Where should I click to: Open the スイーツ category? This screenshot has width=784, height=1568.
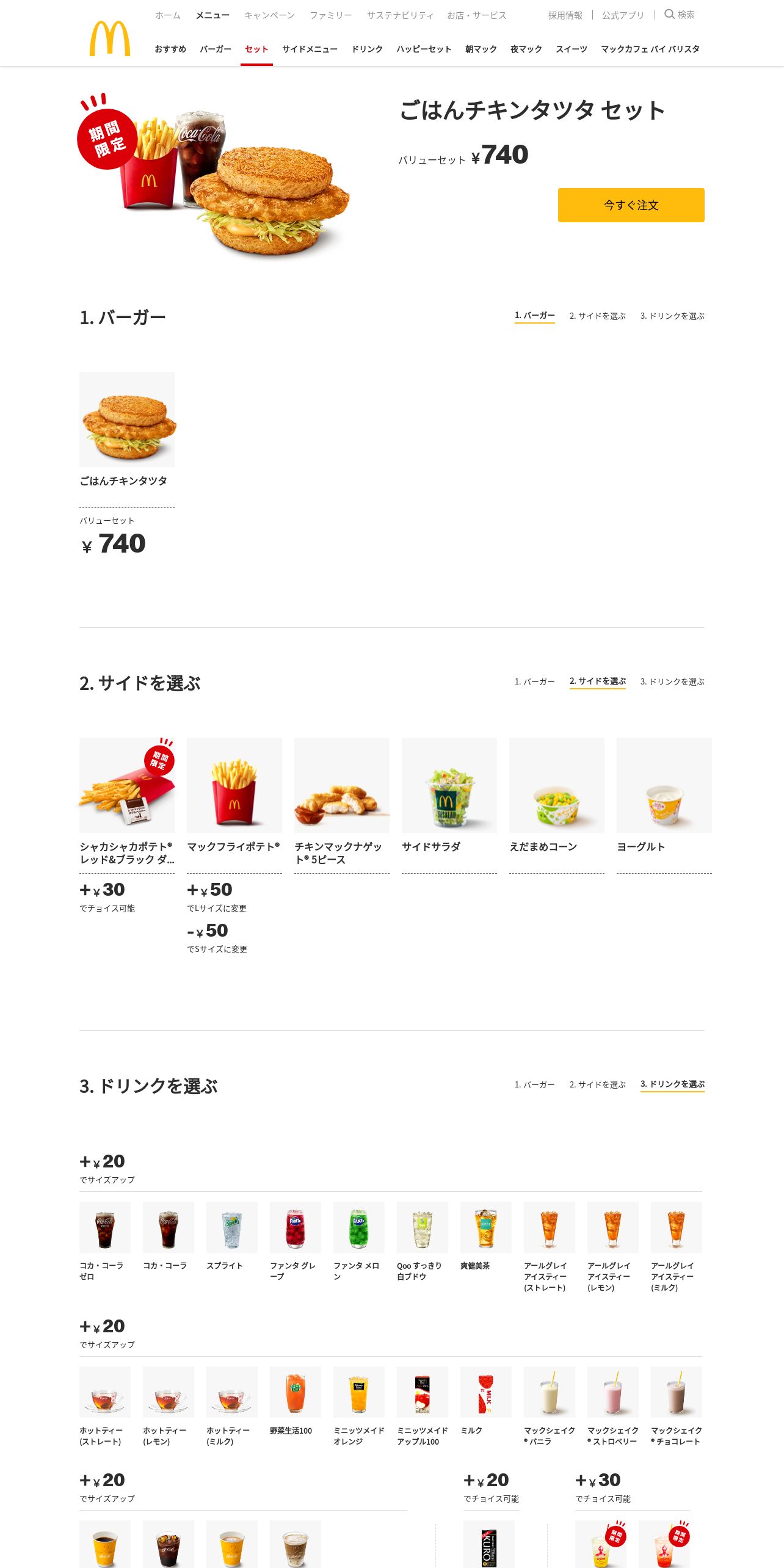click(572, 49)
